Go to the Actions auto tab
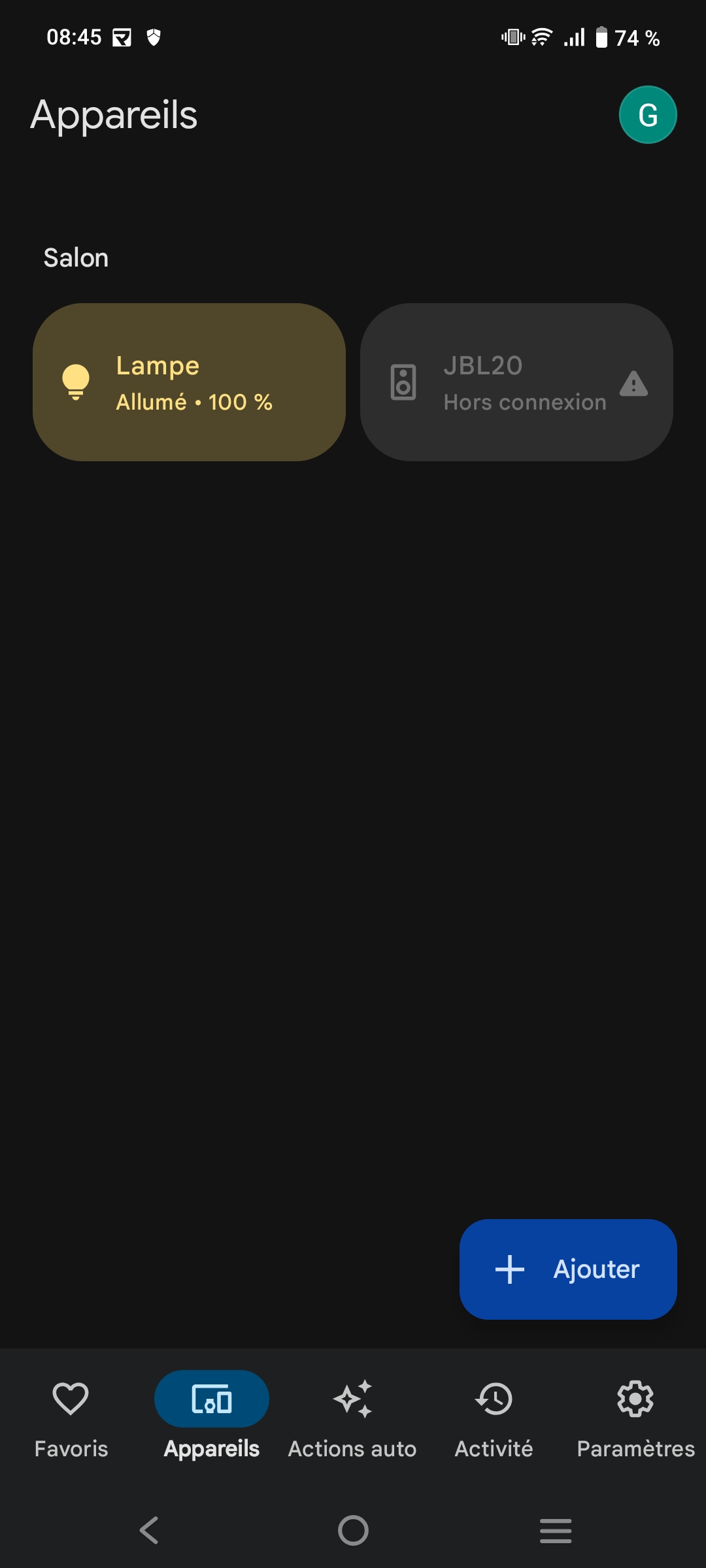The image size is (706, 1568). click(352, 1415)
